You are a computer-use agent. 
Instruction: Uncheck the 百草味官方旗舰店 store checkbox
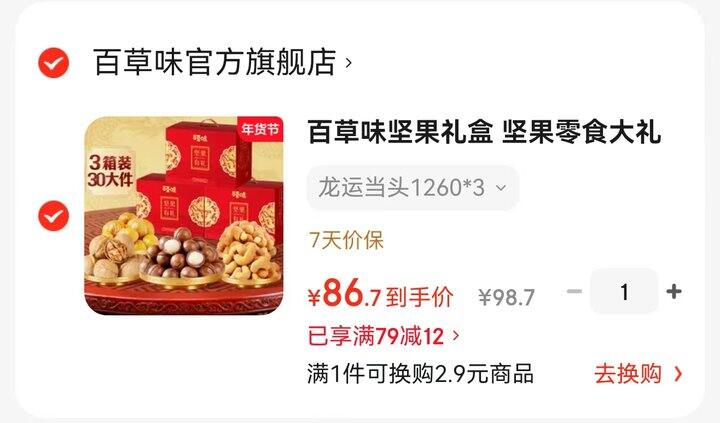pyautogui.click(x=53, y=63)
